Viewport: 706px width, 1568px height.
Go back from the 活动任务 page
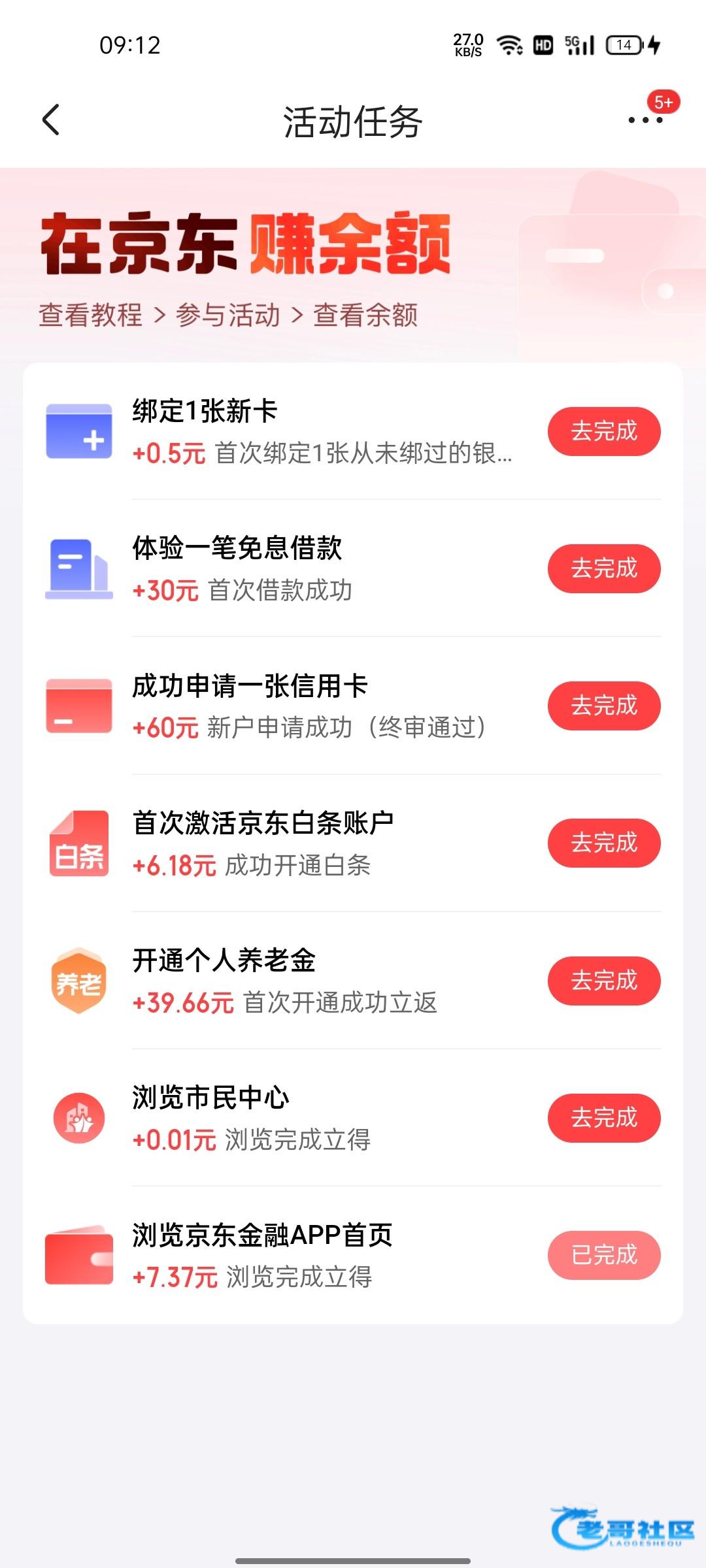pyautogui.click(x=51, y=120)
